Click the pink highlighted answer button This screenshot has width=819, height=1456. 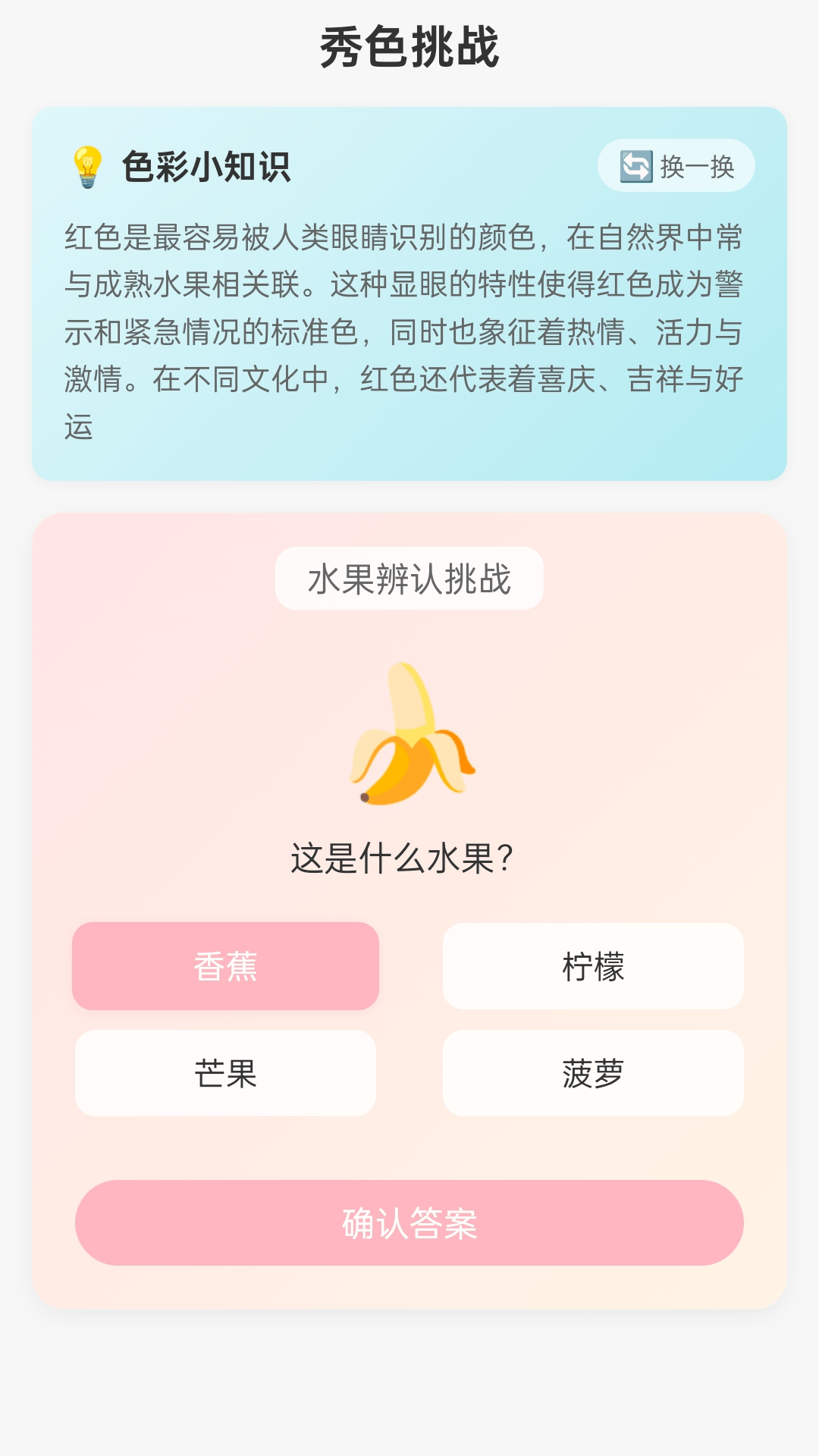click(226, 966)
